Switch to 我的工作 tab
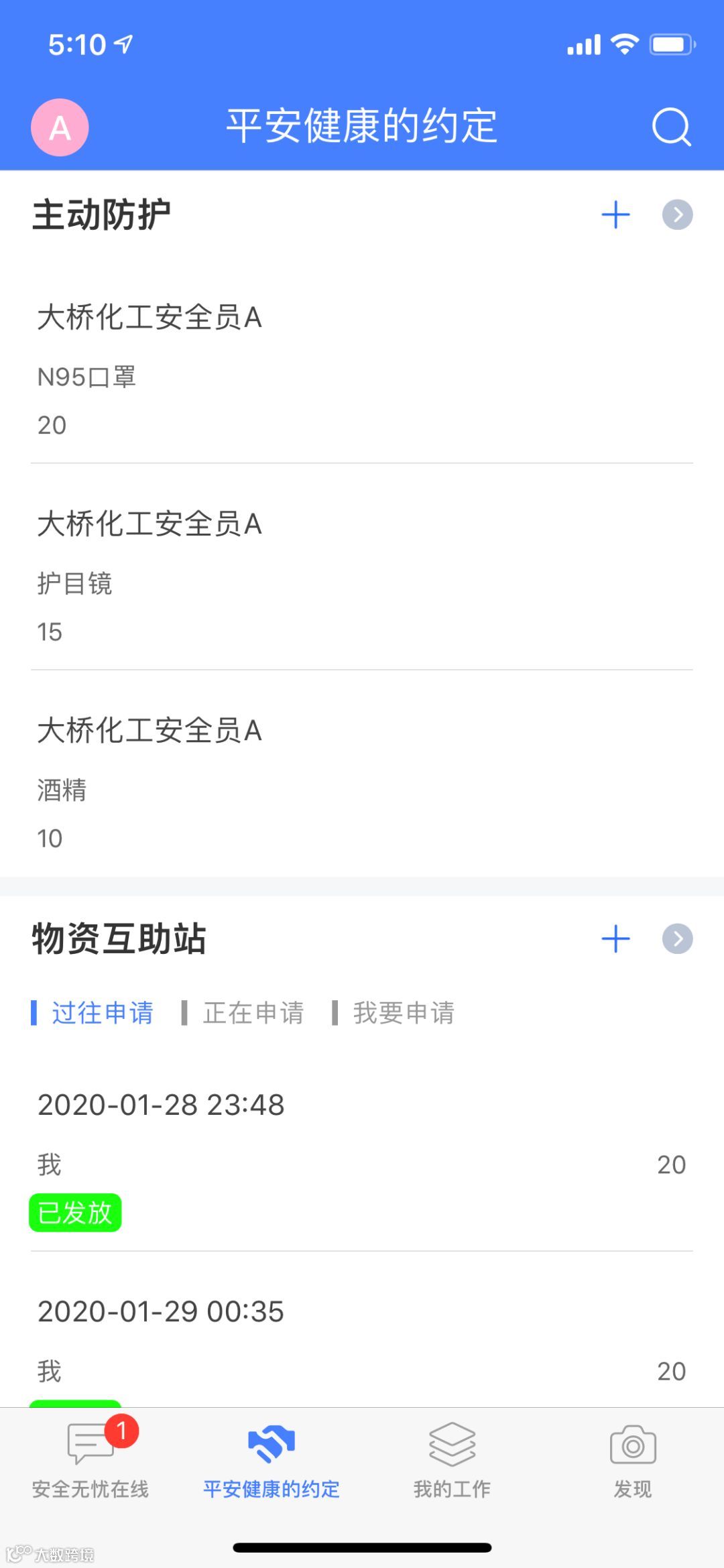Screen dimensions: 724x1568 (x=452, y=1461)
